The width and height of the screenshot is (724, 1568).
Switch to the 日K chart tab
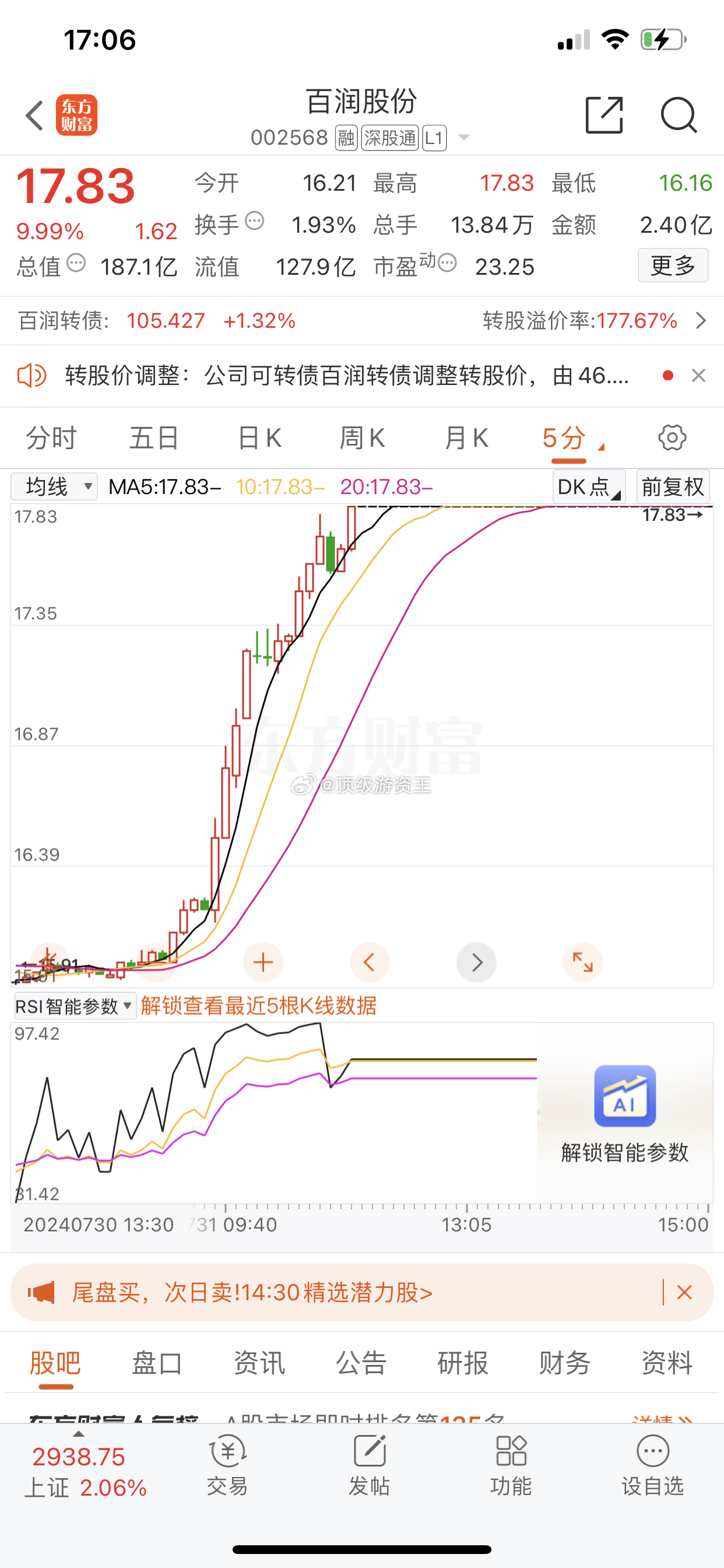(259, 437)
